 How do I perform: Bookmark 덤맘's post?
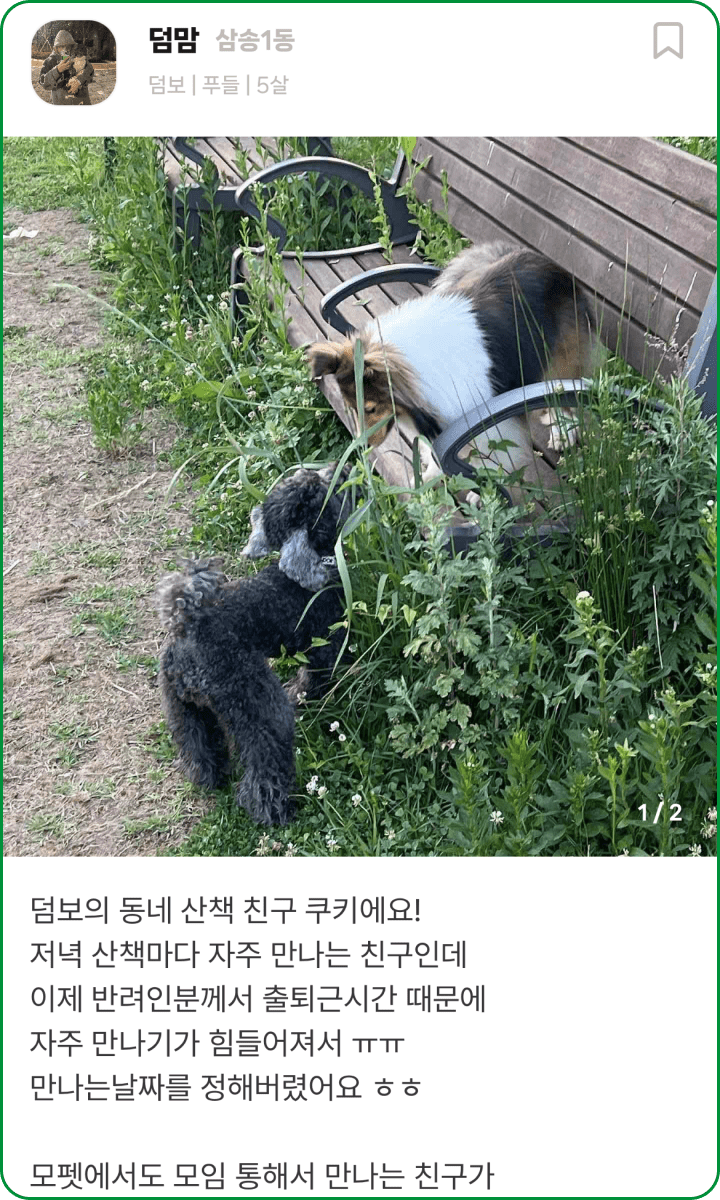[668, 41]
